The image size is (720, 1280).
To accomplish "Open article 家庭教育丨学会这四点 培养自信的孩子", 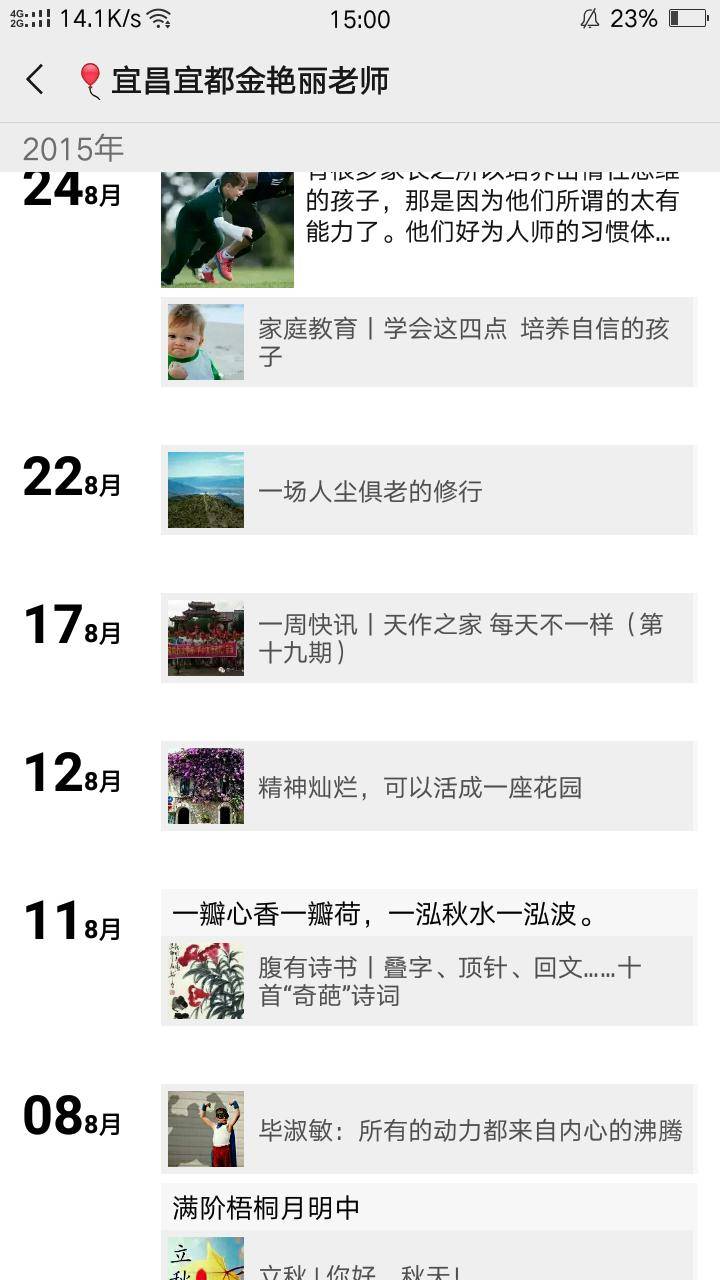I will pyautogui.click(x=428, y=342).
